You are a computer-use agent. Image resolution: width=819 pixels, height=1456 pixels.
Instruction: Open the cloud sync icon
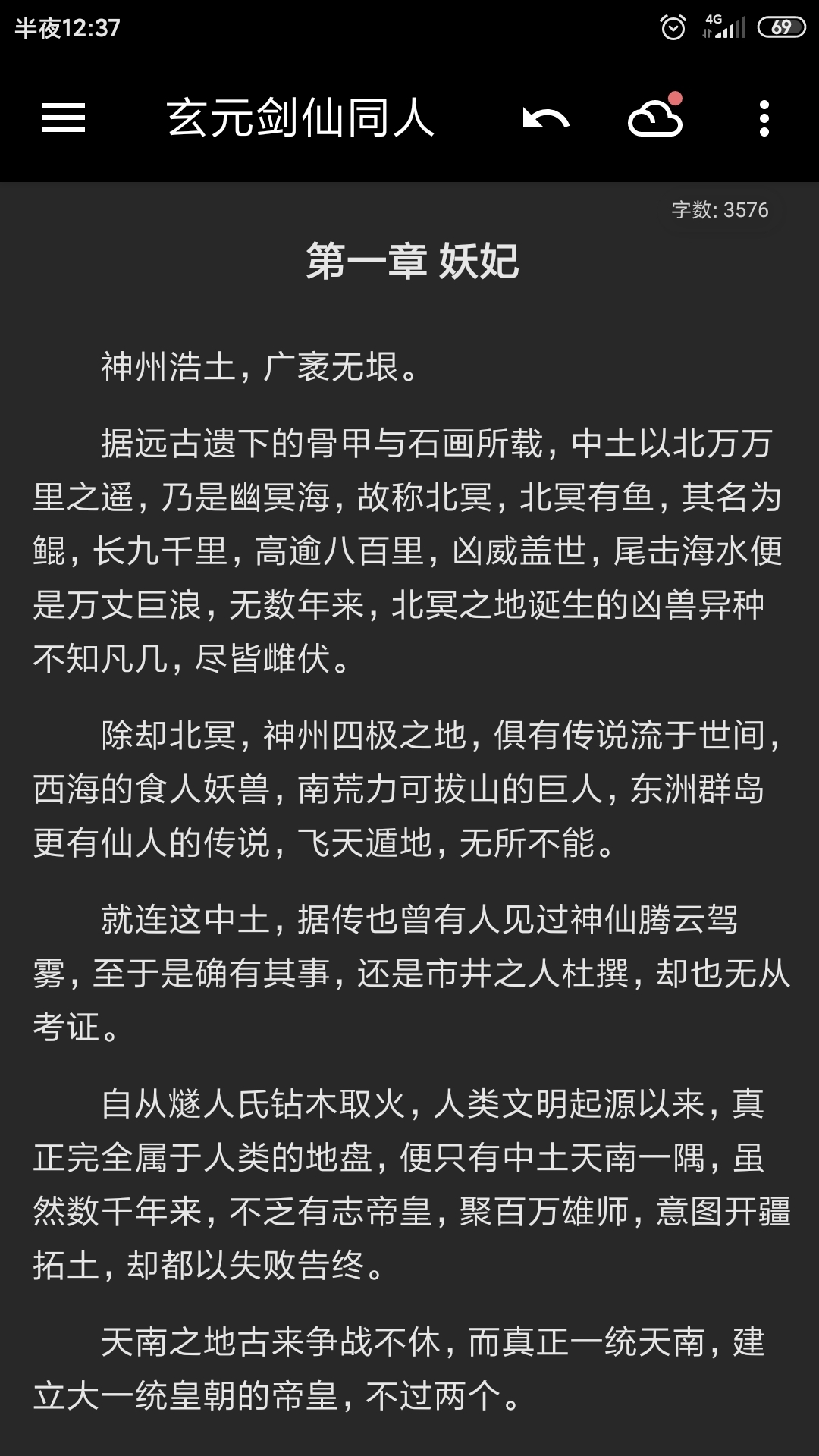point(655,118)
